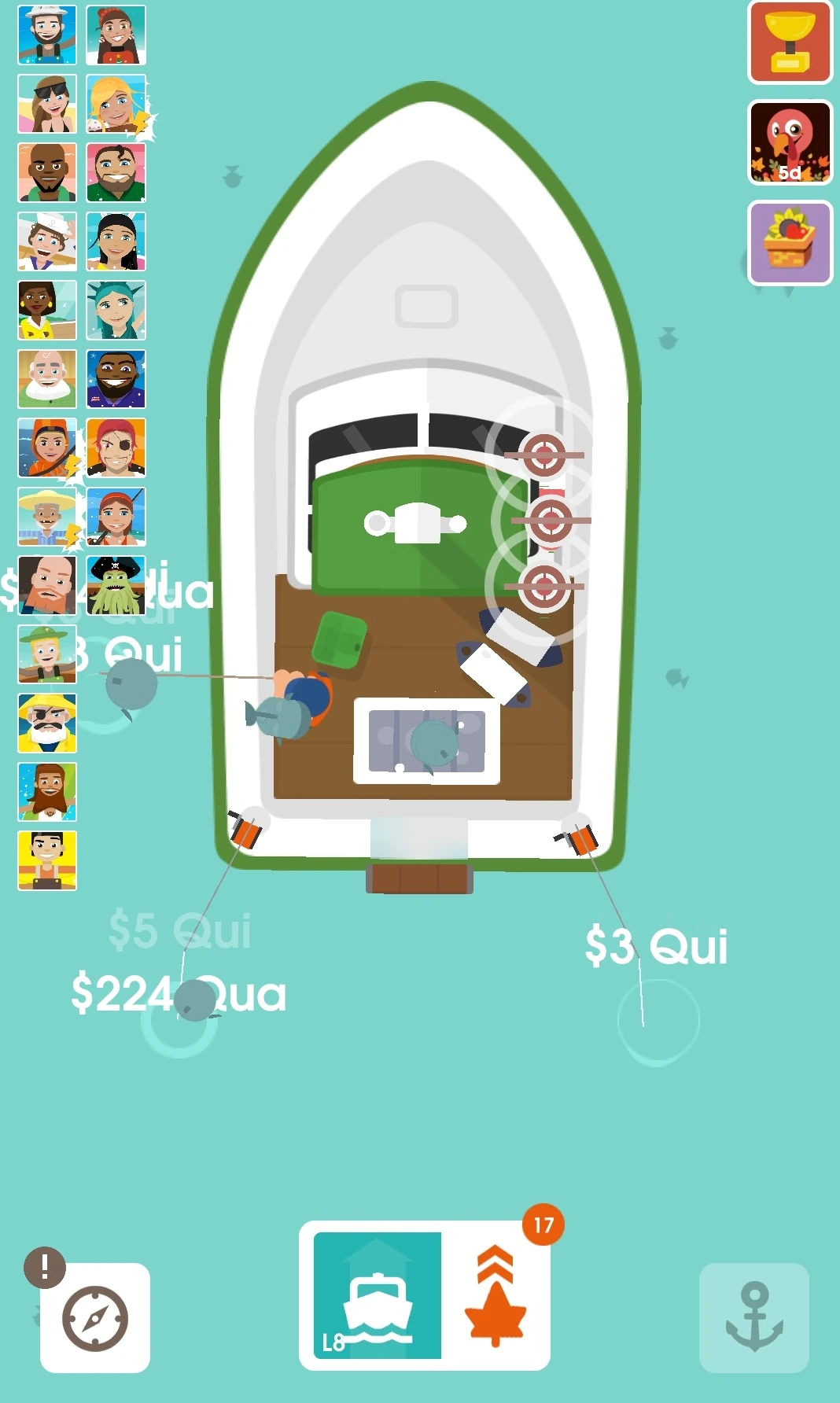
Task: Open the harvest basket offer
Action: [x=789, y=242]
